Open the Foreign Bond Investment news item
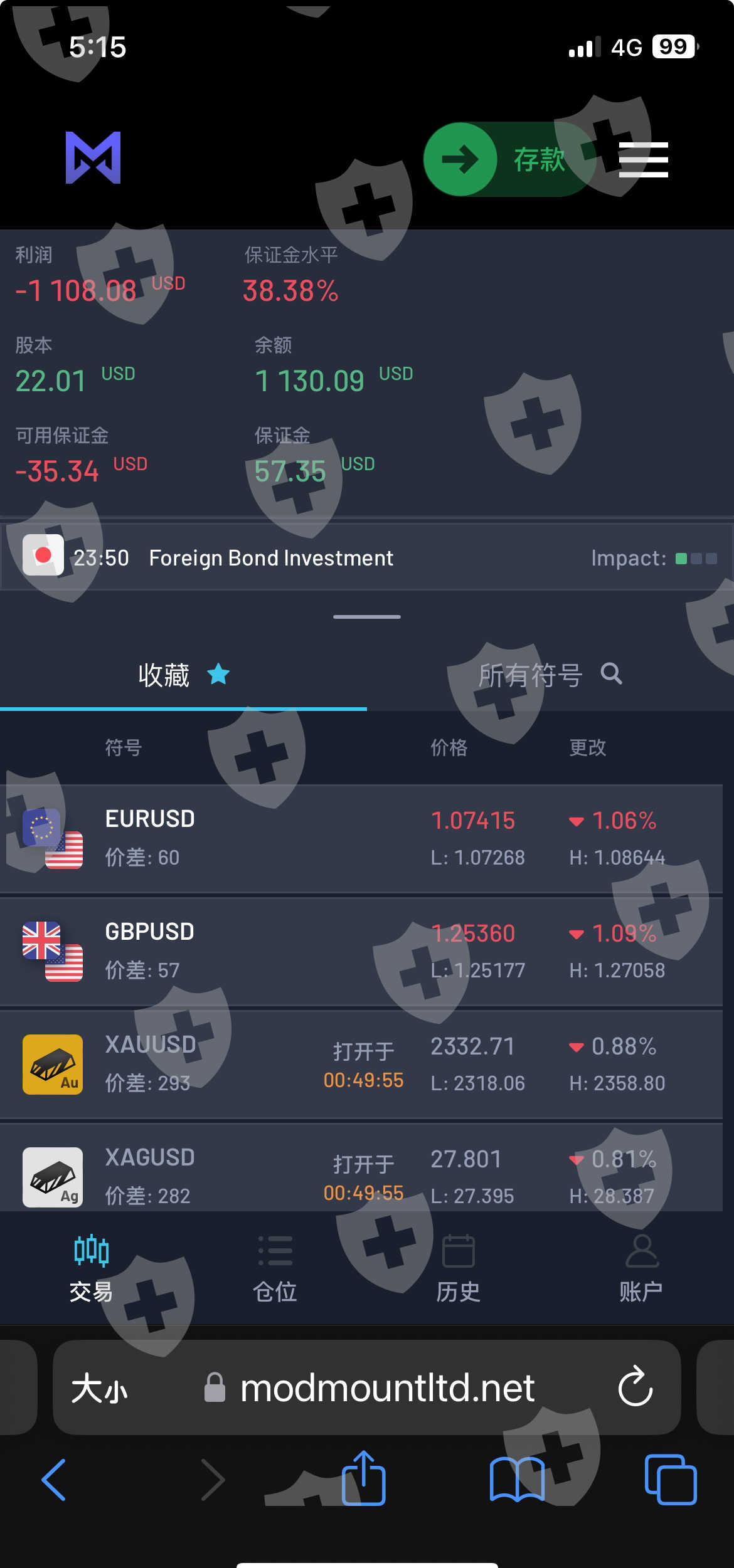The width and height of the screenshot is (734, 1568). click(367, 557)
